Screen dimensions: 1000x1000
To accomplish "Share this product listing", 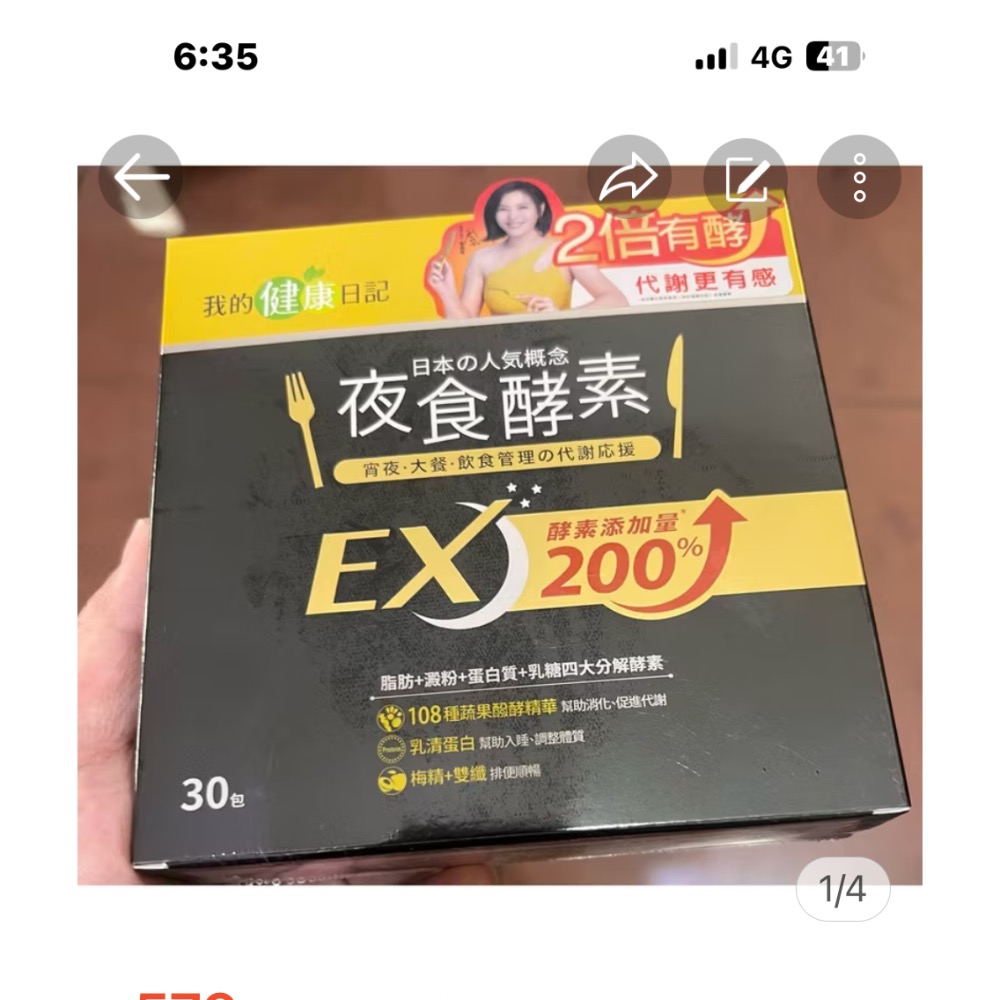I will (x=629, y=178).
